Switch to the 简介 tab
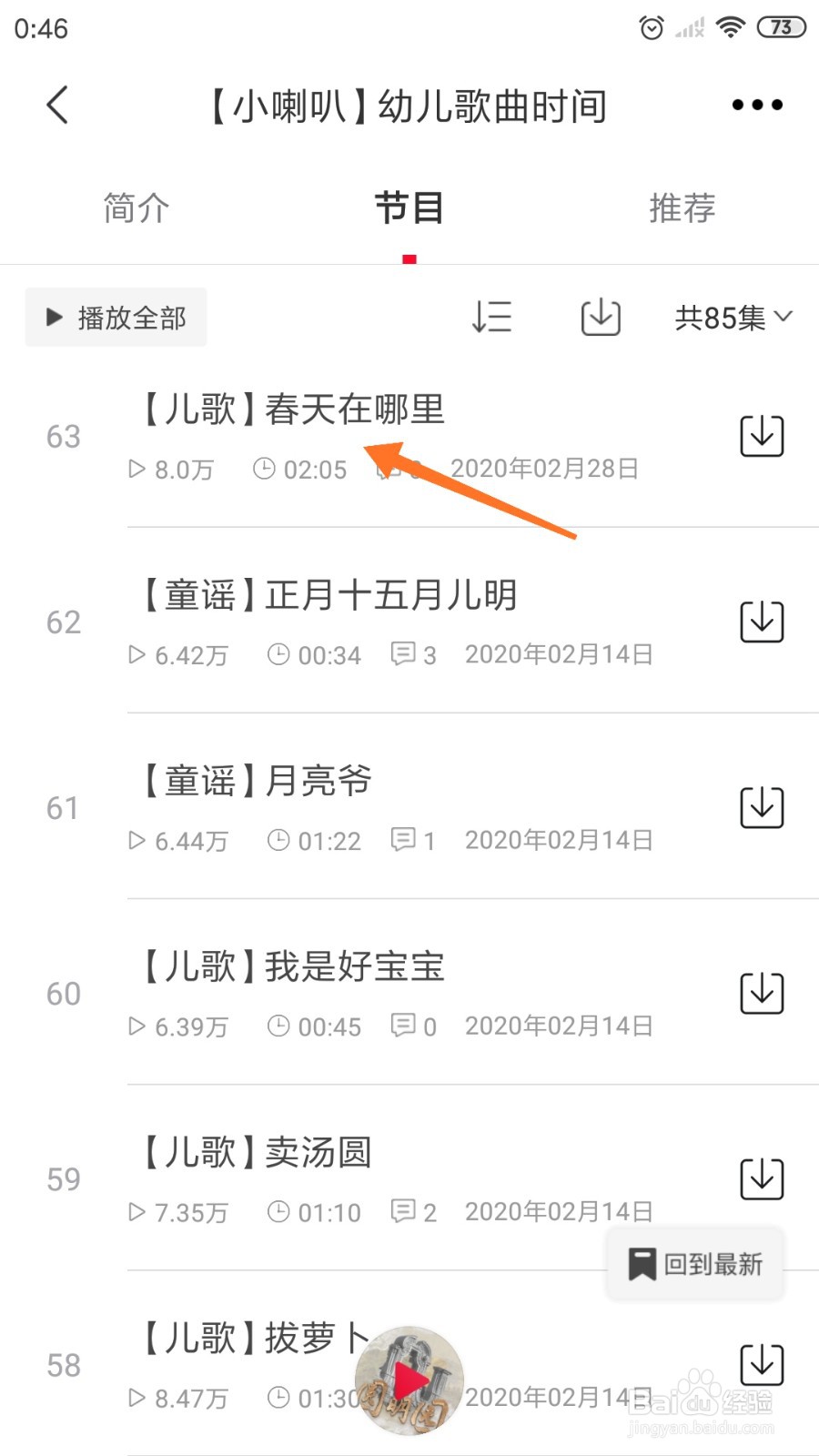The width and height of the screenshot is (819, 1456). point(136,207)
